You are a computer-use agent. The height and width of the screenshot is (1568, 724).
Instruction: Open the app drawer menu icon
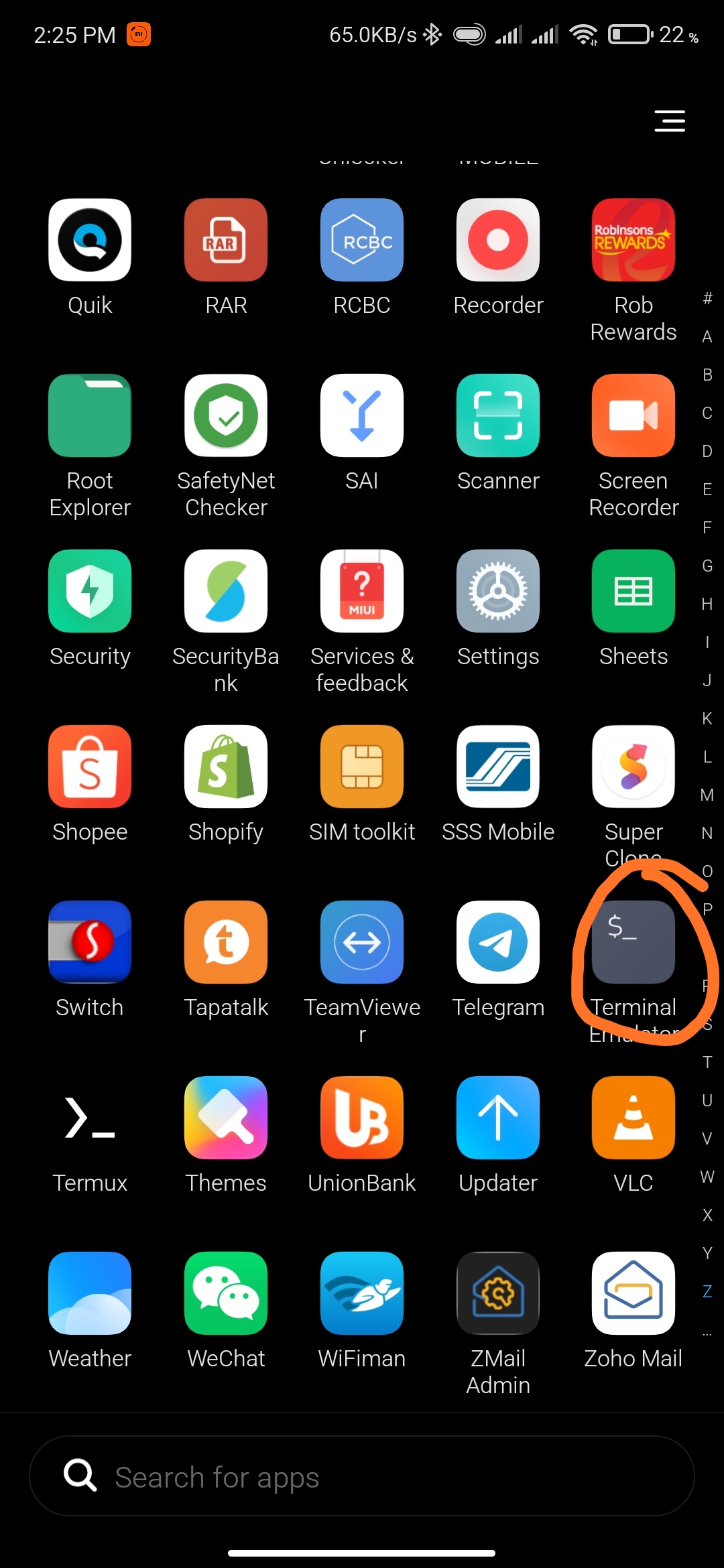click(x=669, y=121)
